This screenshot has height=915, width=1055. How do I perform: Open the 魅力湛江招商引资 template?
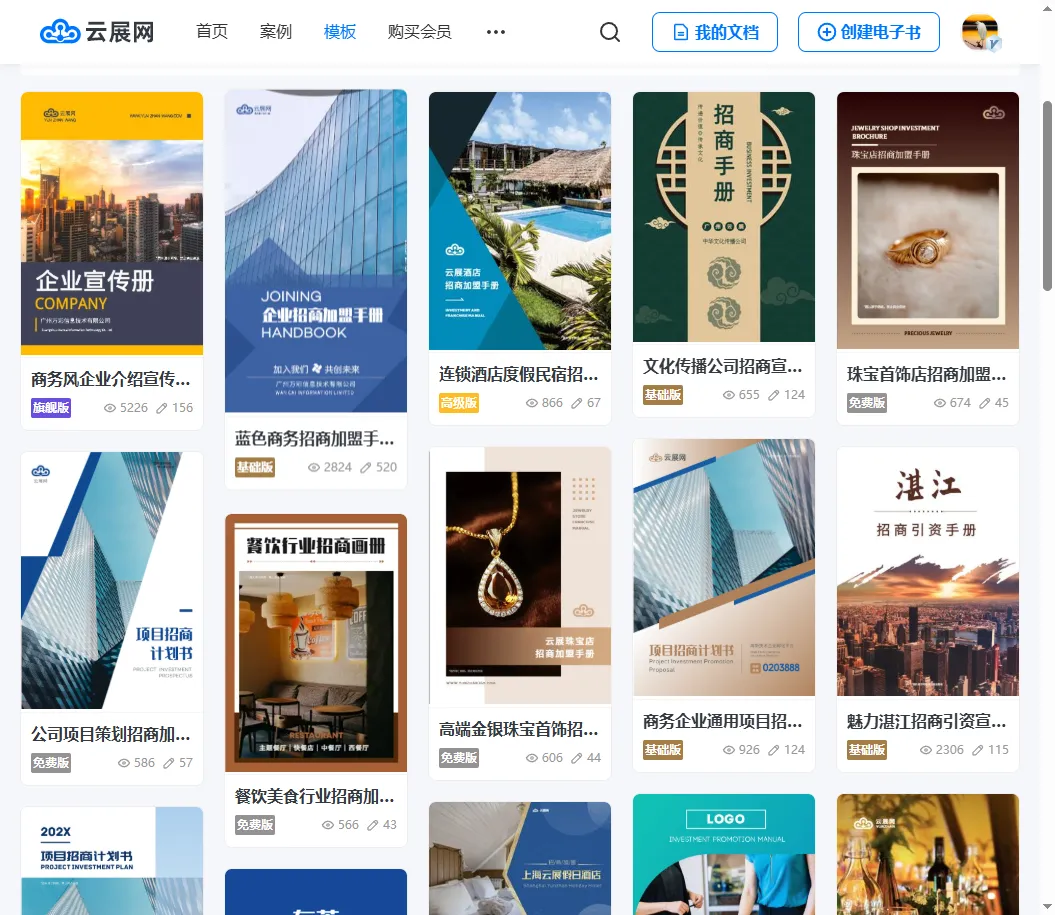click(x=927, y=572)
